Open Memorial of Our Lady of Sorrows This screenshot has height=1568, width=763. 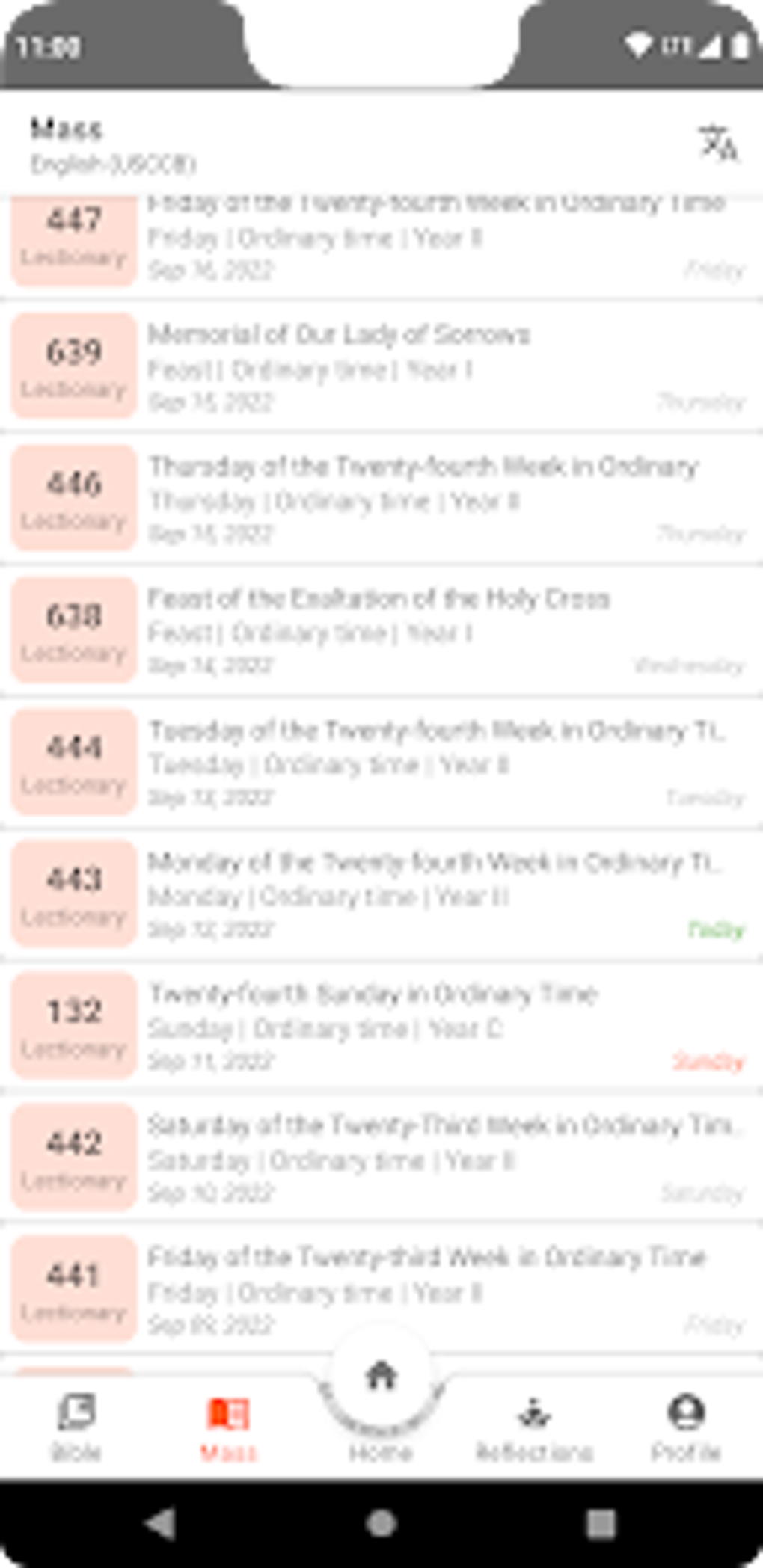[x=381, y=366]
